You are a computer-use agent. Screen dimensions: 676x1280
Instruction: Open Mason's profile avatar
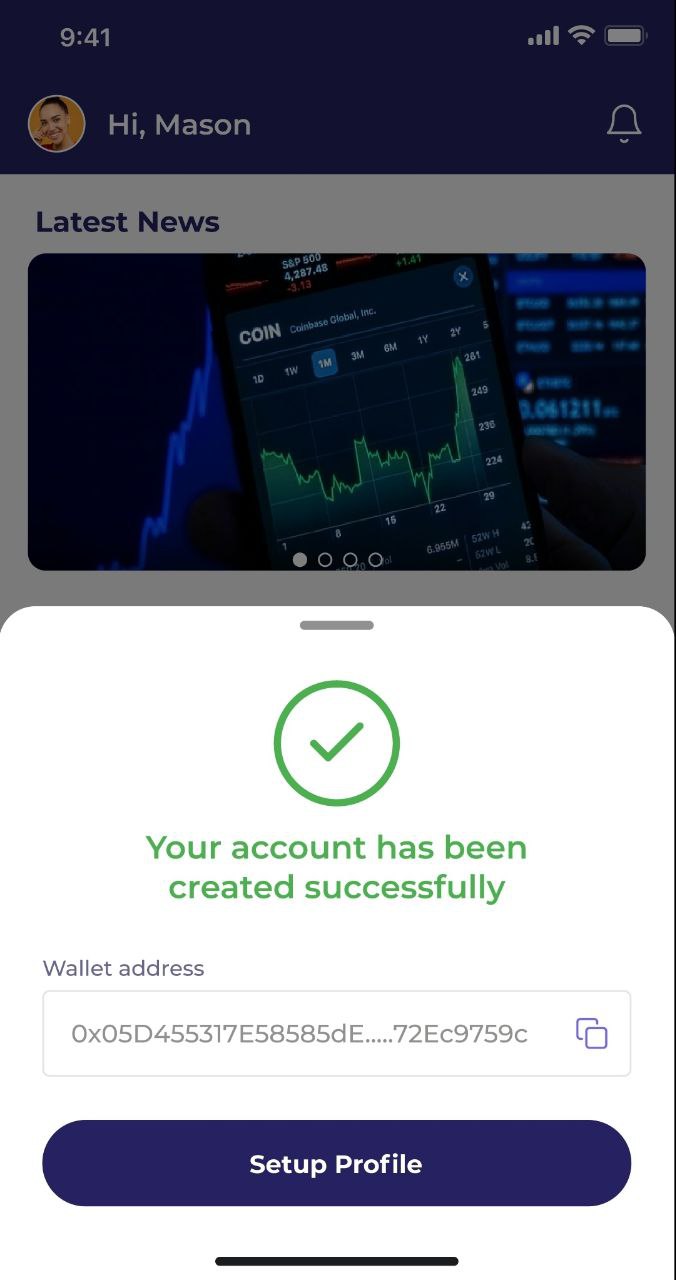pyautogui.click(x=56, y=124)
